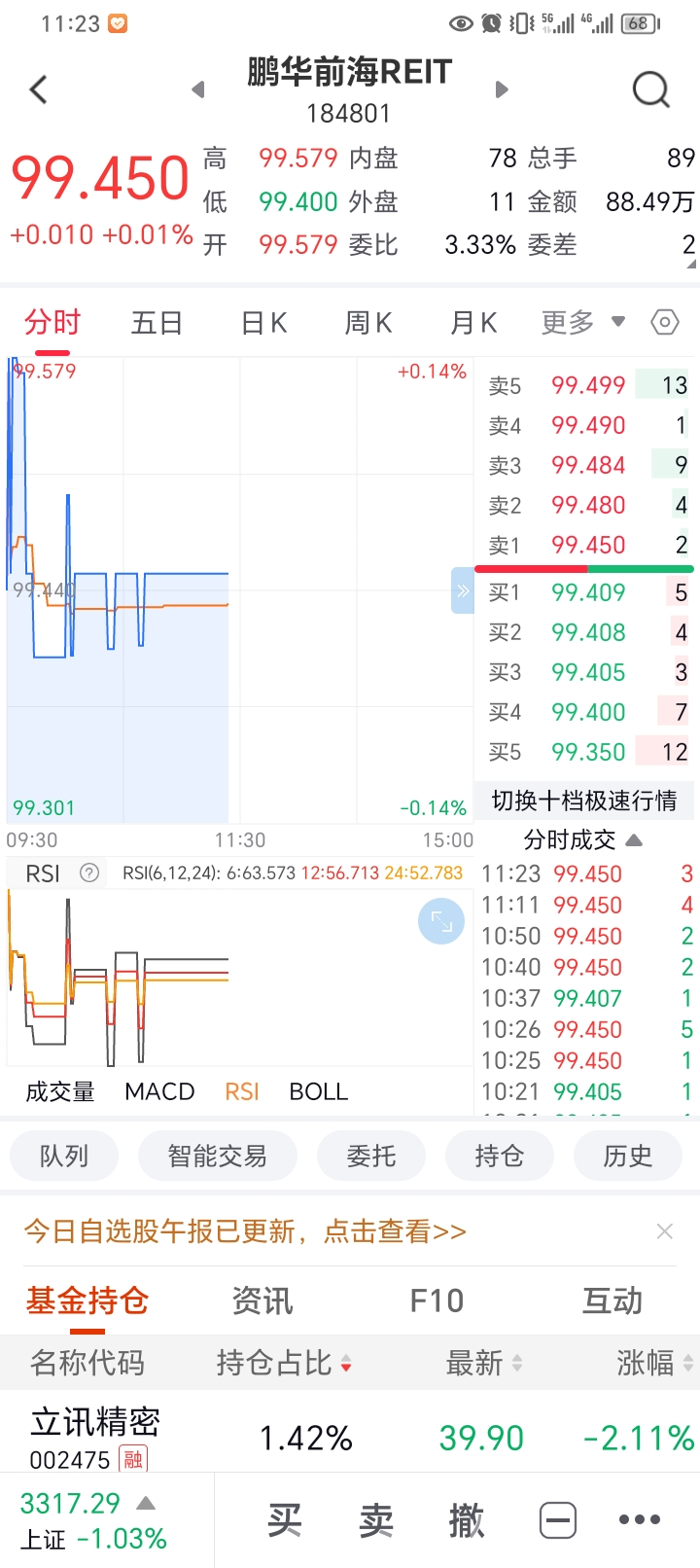Open the bottom three-dot more menu
Screen dimensions: 700x1568
click(x=639, y=1519)
